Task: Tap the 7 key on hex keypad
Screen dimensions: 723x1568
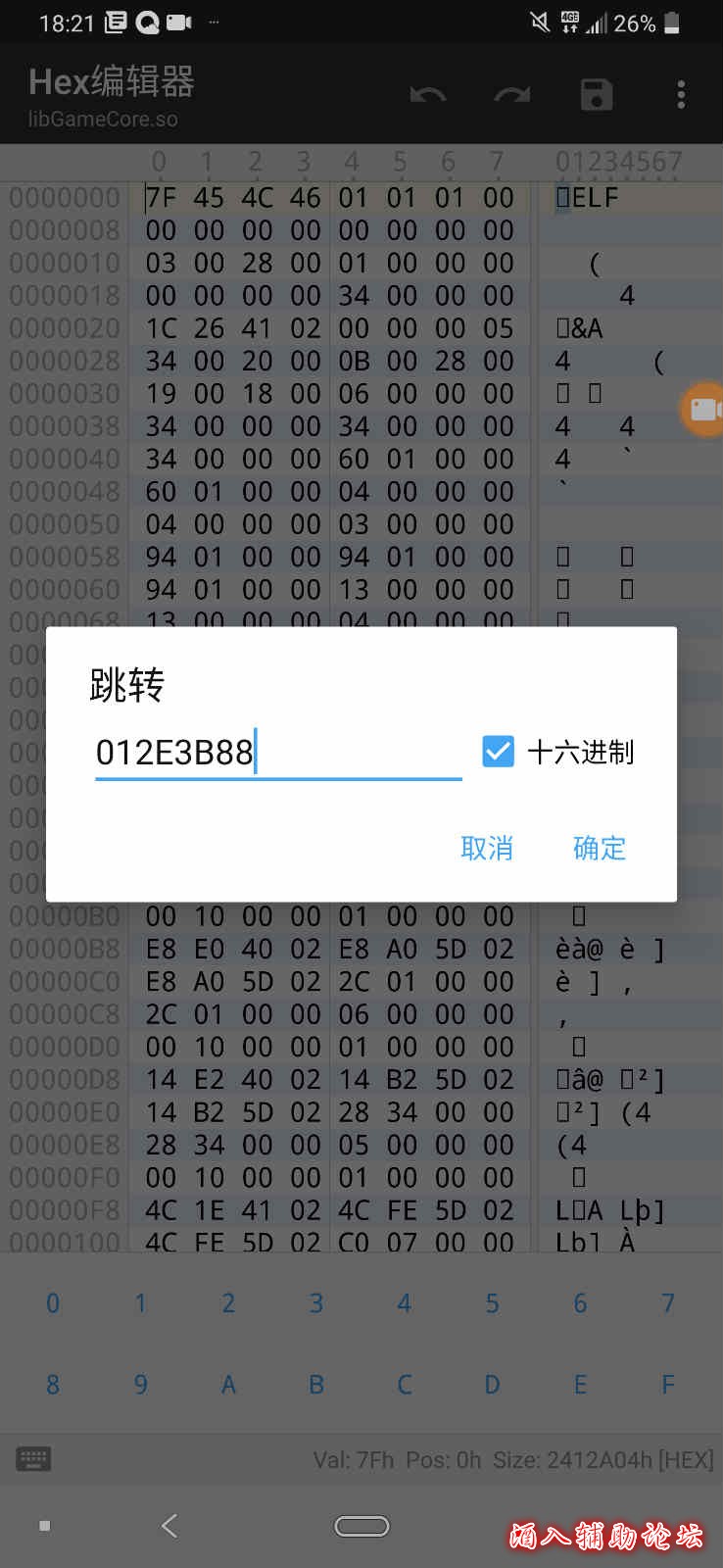Action: click(x=668, y=1302)
